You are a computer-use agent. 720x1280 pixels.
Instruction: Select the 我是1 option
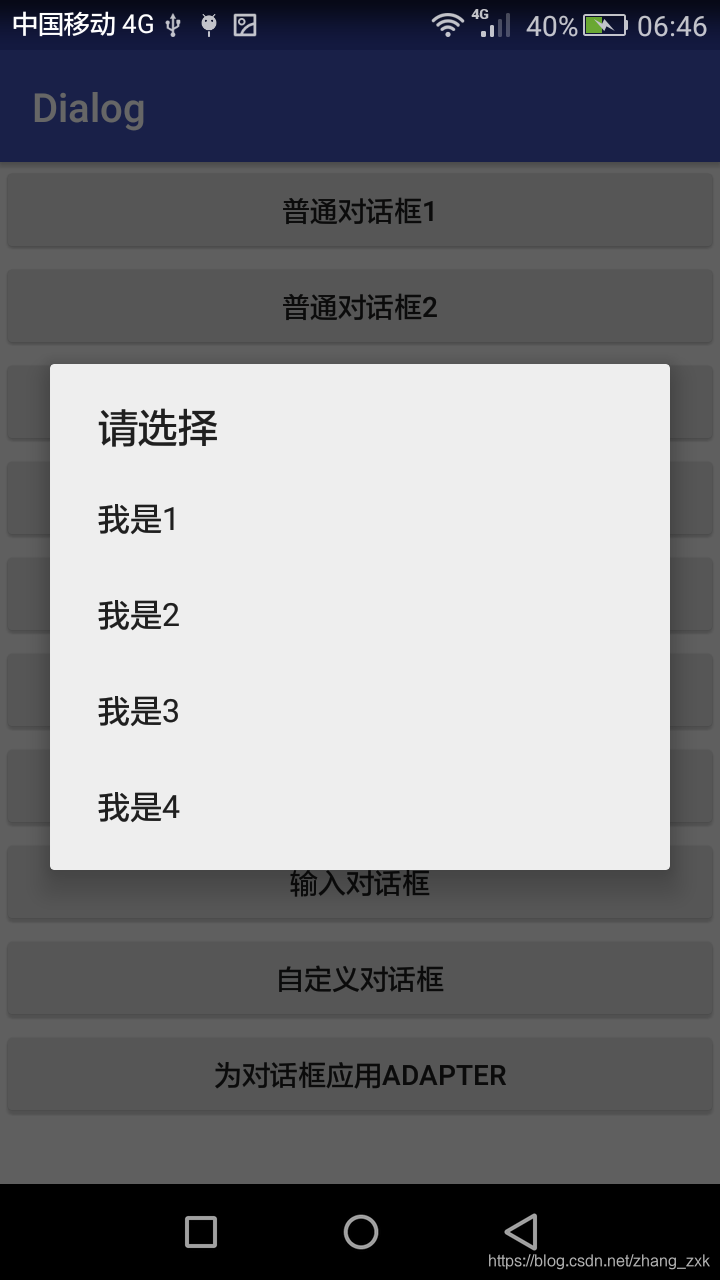pyautogui.click(x=360, y=520)
